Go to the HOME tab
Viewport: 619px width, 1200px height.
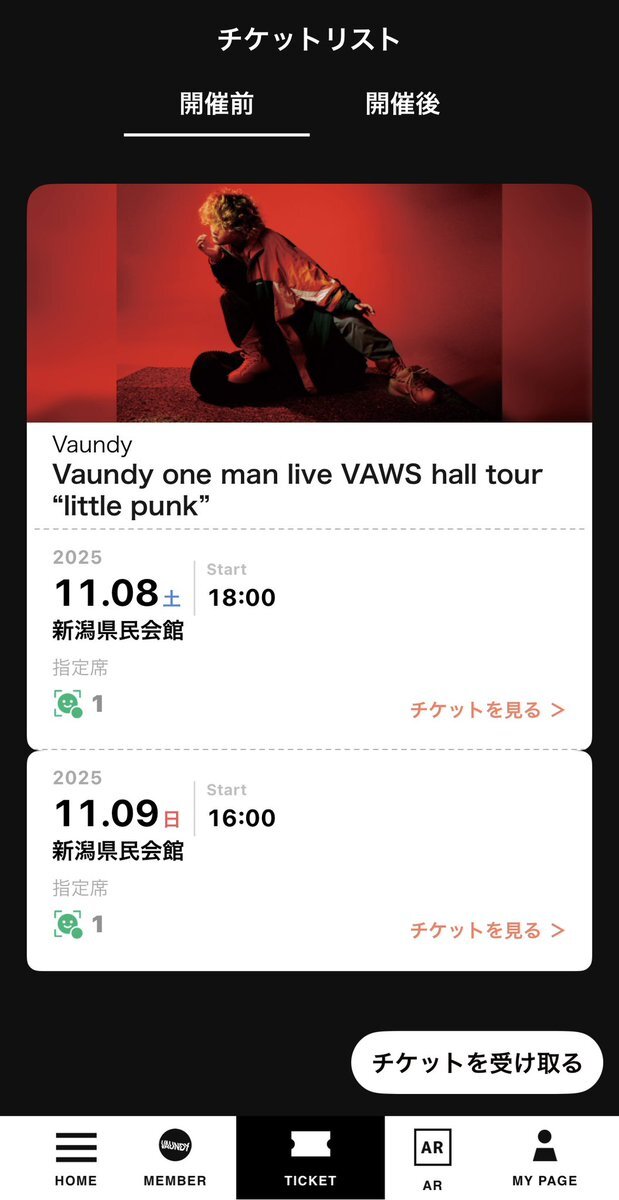(x=76, y=1158)
